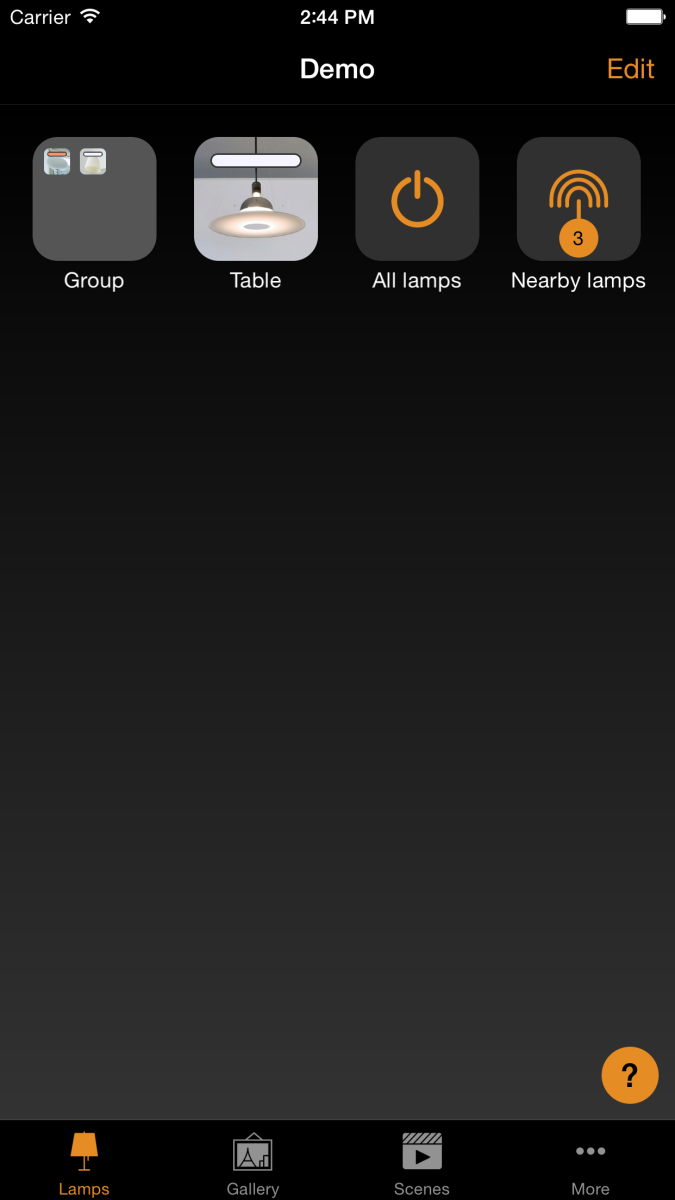Viewport: 675px width, 1200px height.
Task: Open the More tab
Action: (x=590, y=1163)
